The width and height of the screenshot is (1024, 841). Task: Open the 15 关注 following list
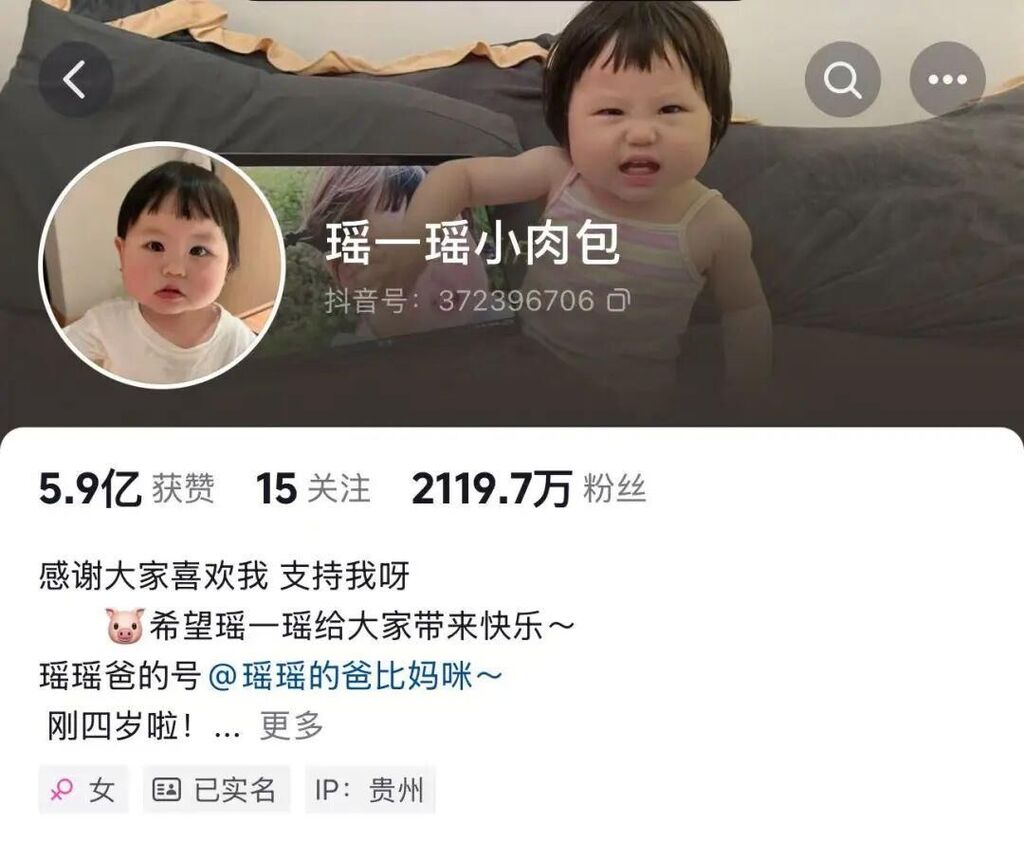click(x=312, y=488)
